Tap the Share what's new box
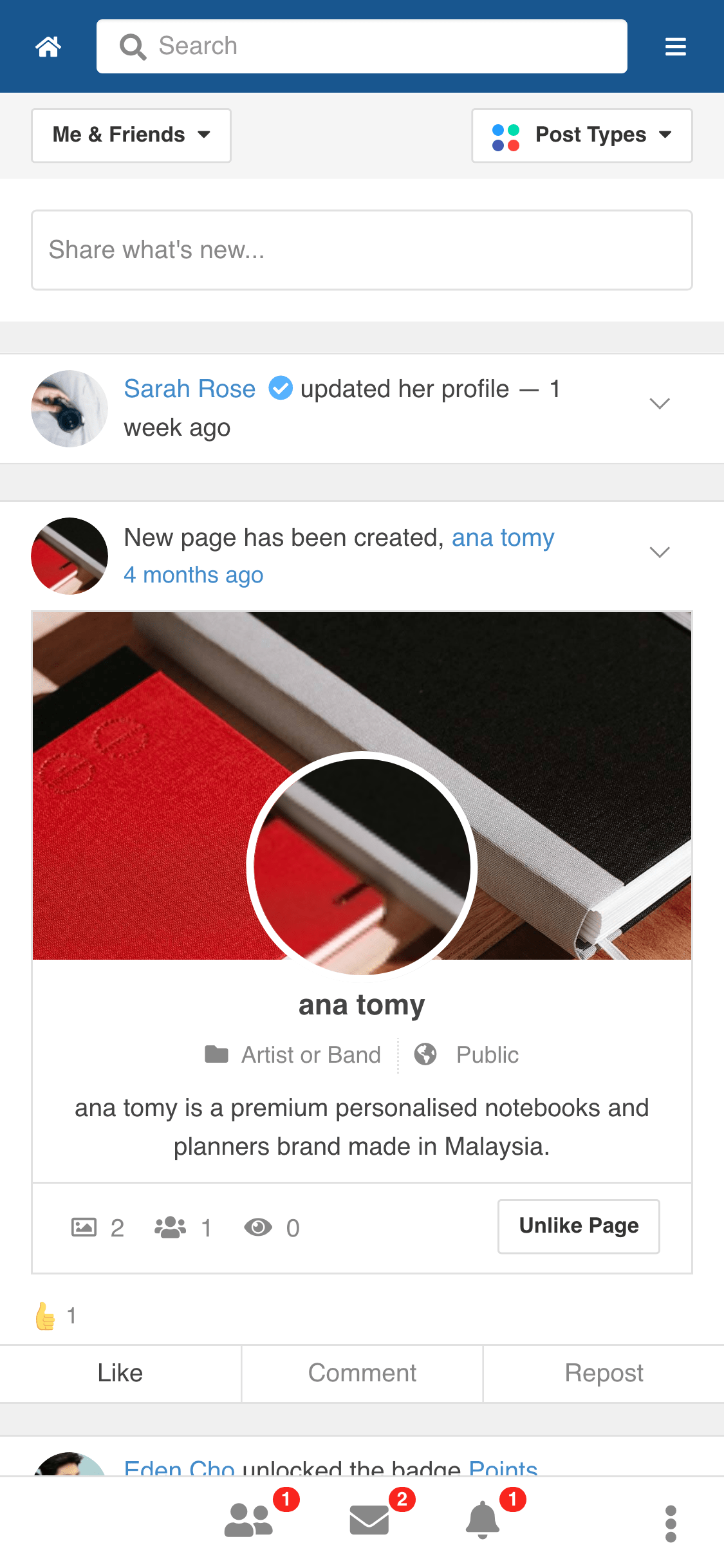The image size is (724, 1568). coord(362,250)
